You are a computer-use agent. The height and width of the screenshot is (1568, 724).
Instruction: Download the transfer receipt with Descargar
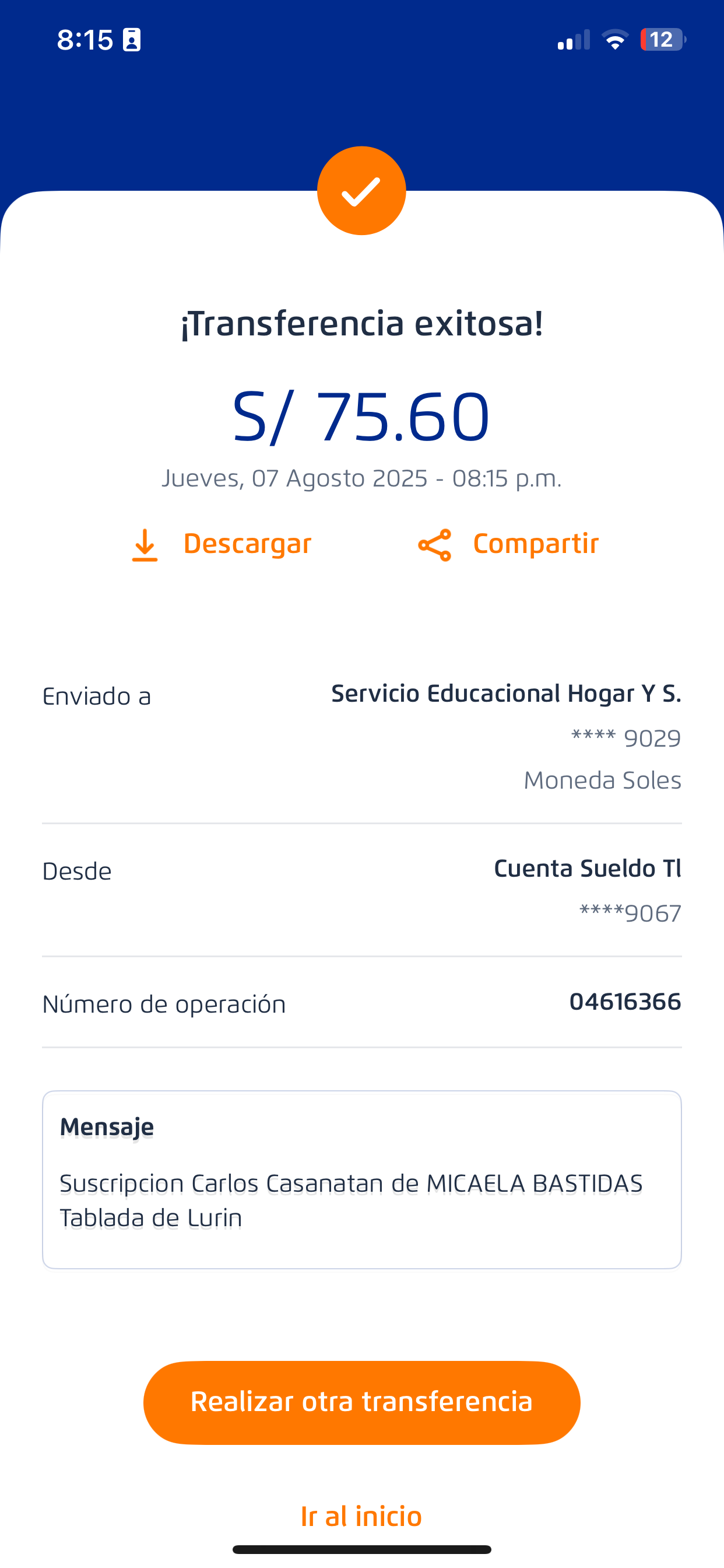point(222,544)
